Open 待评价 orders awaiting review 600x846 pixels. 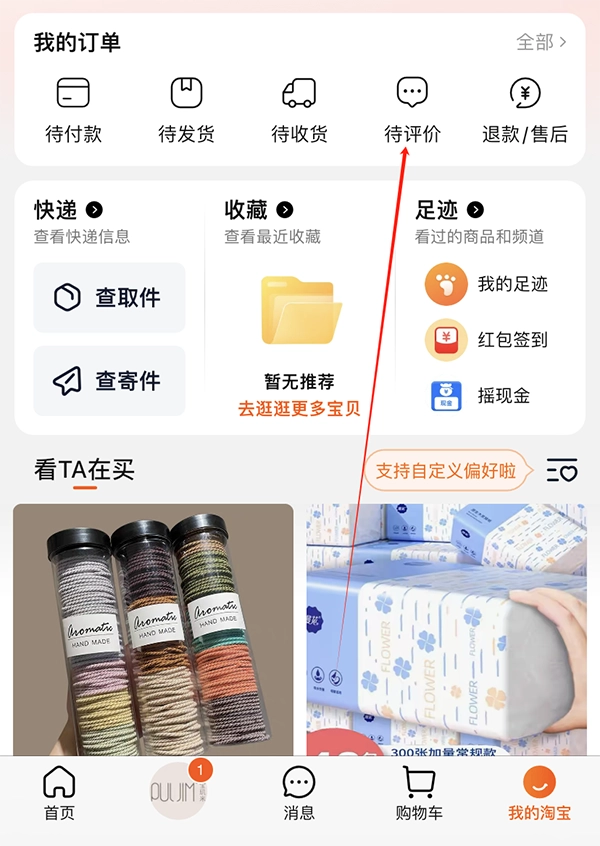412,110
